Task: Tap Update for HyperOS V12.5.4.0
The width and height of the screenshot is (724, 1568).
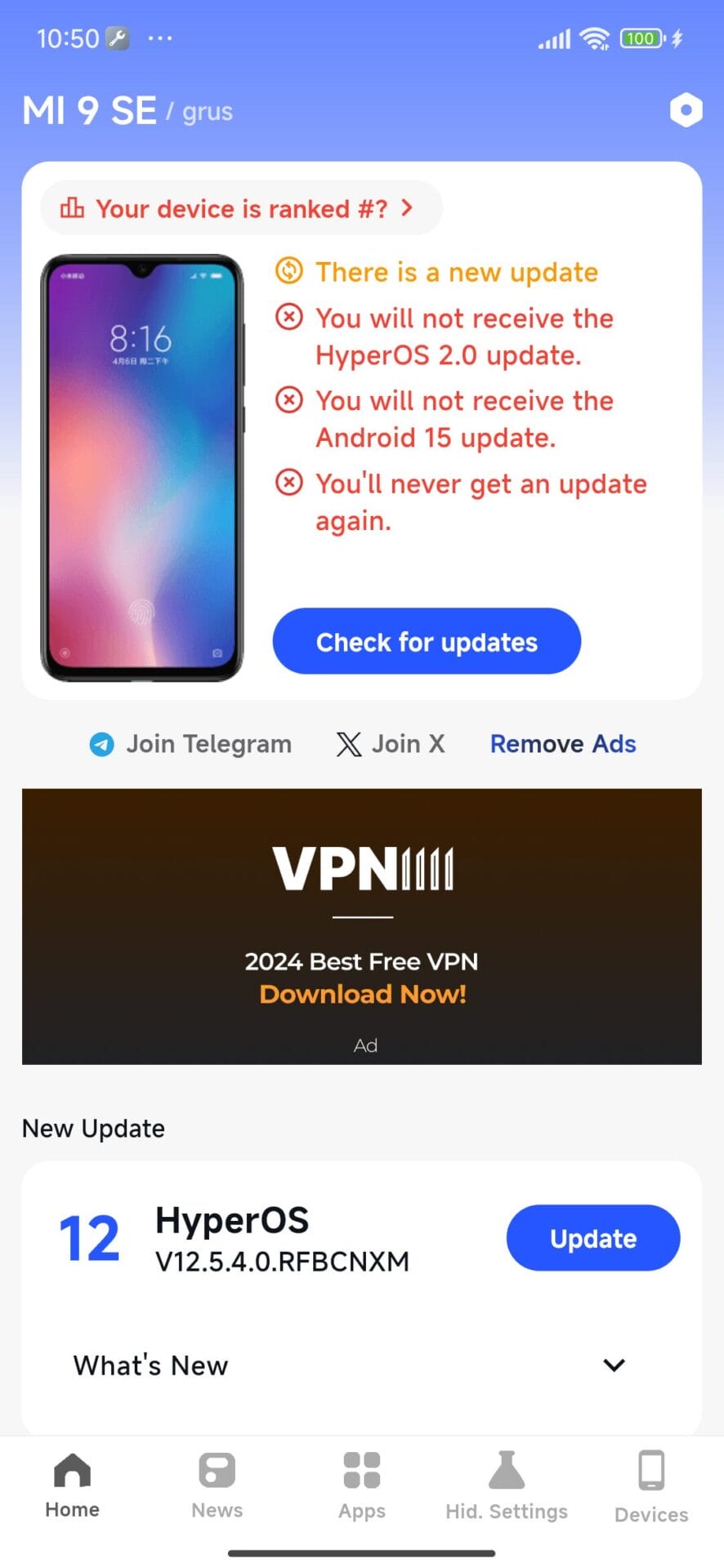Action: (x=592, y=1238)
